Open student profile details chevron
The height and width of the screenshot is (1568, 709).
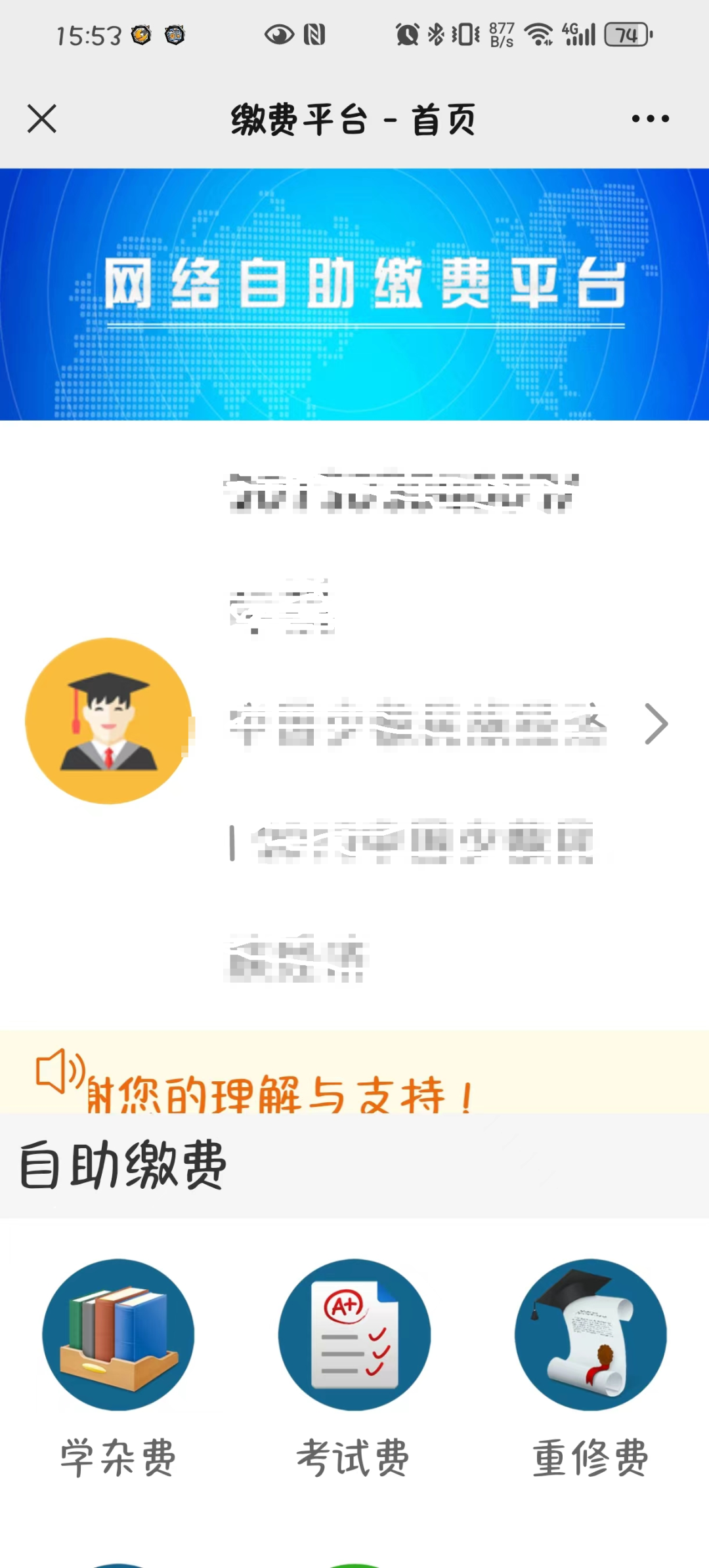[656, 724]
